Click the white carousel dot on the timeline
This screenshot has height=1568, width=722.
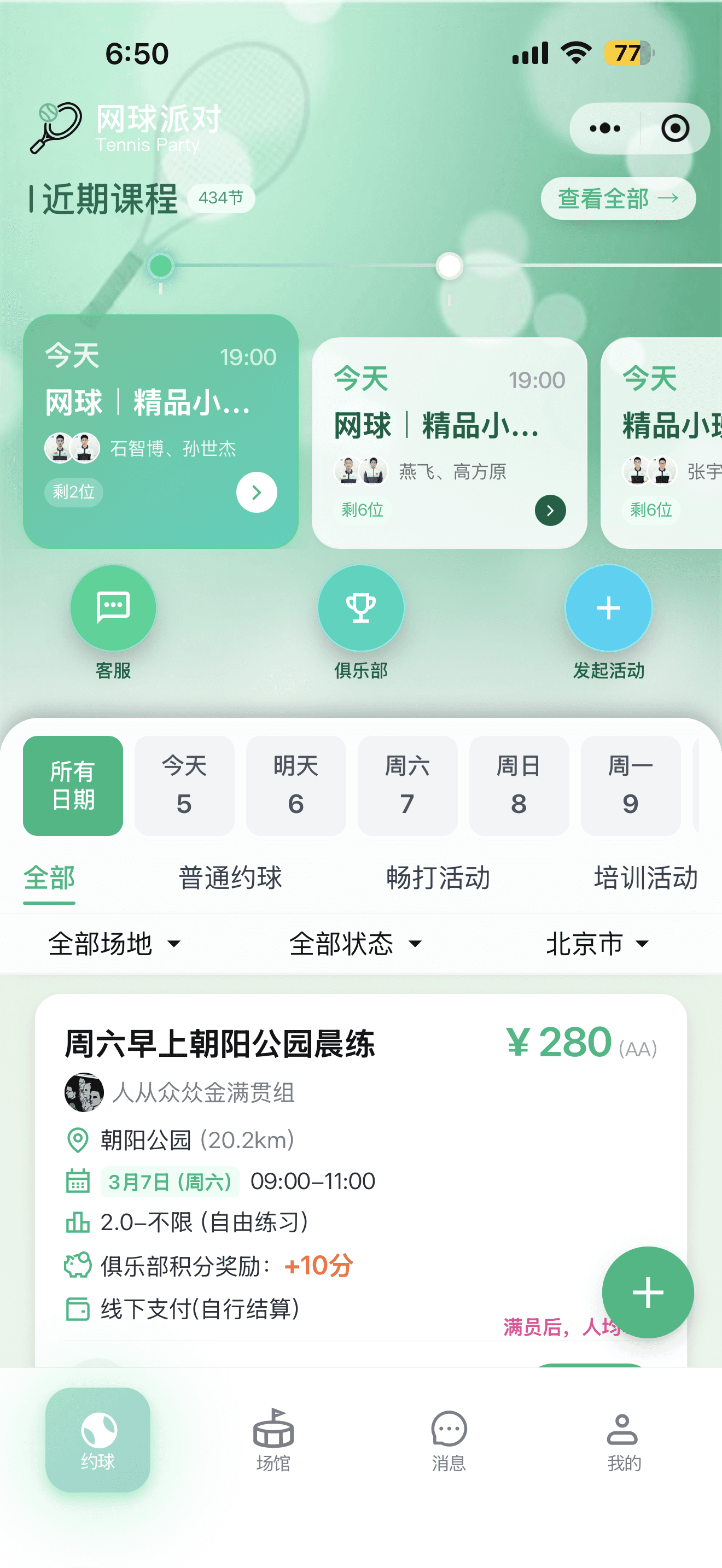449,265
